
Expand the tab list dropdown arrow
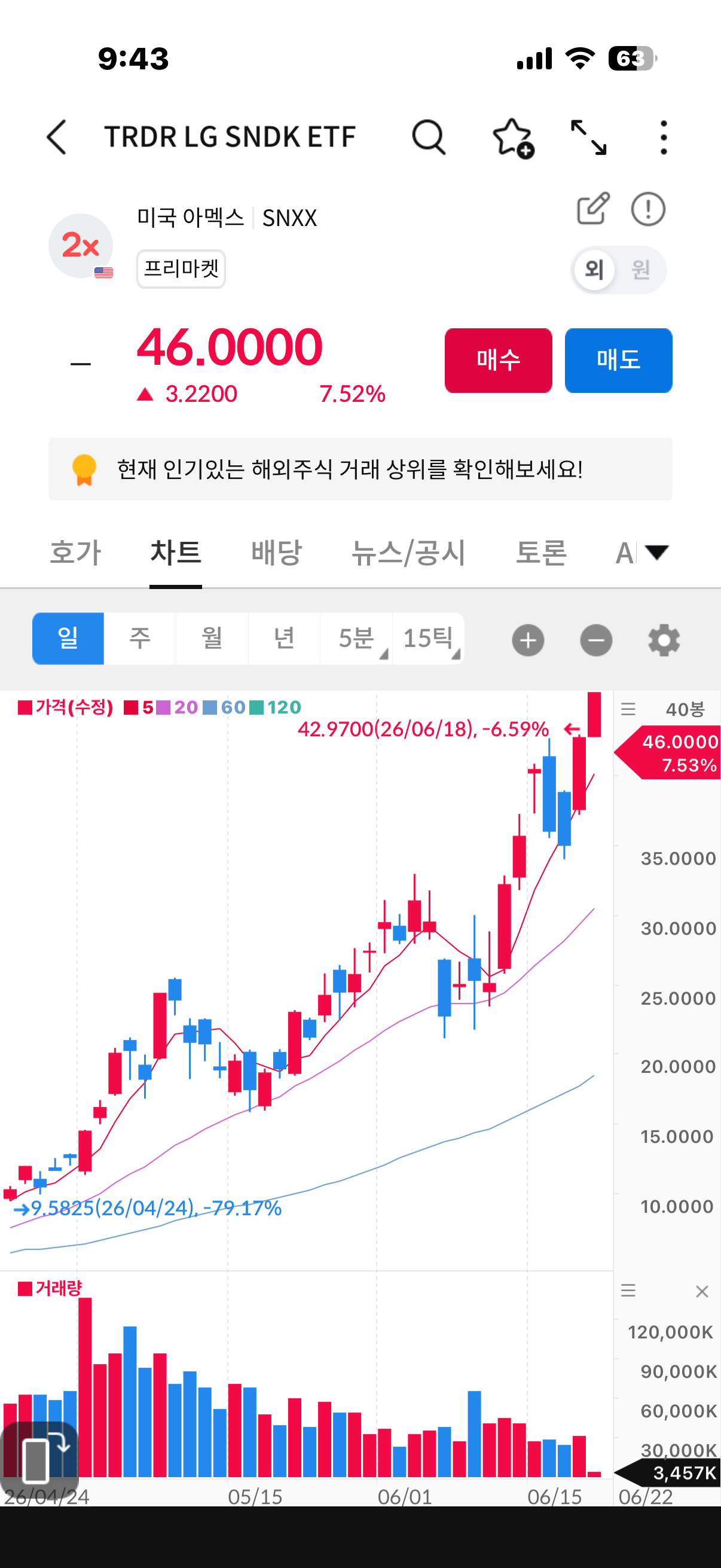point(656,553)
